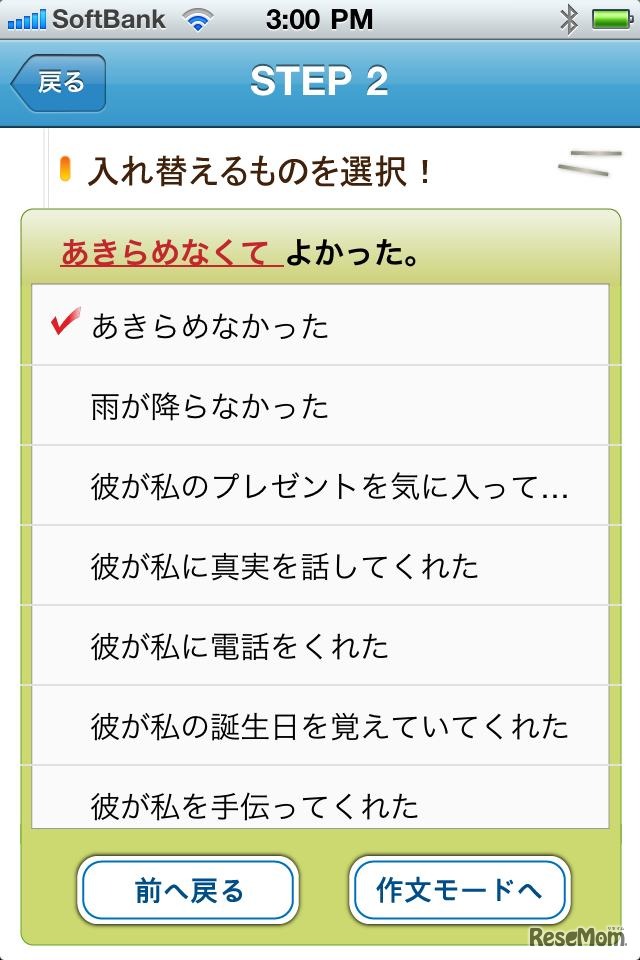
Task: Switch to 作文モードへ
Action: (459, 891)
